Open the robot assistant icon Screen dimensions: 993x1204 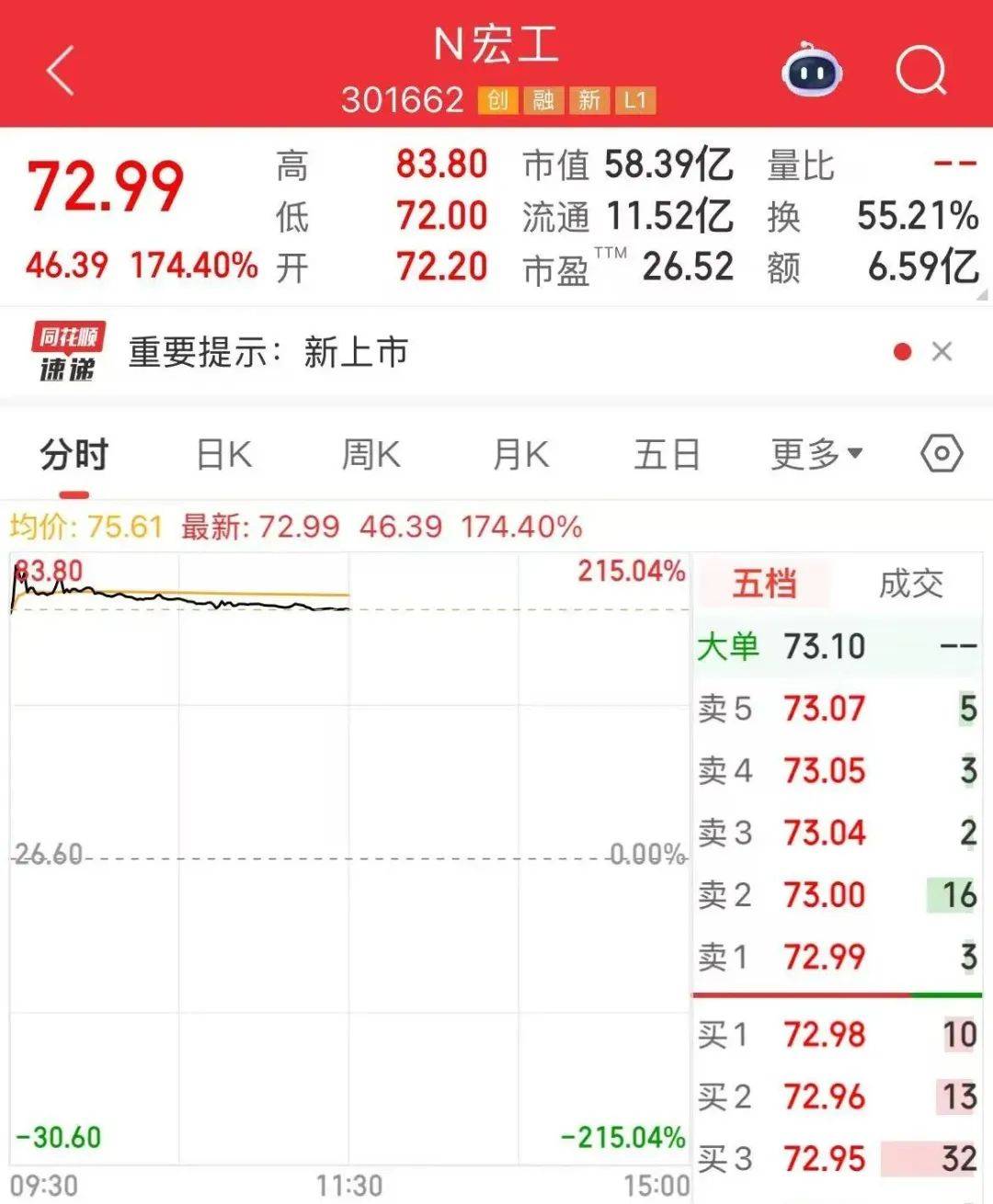tap(812, 70)
